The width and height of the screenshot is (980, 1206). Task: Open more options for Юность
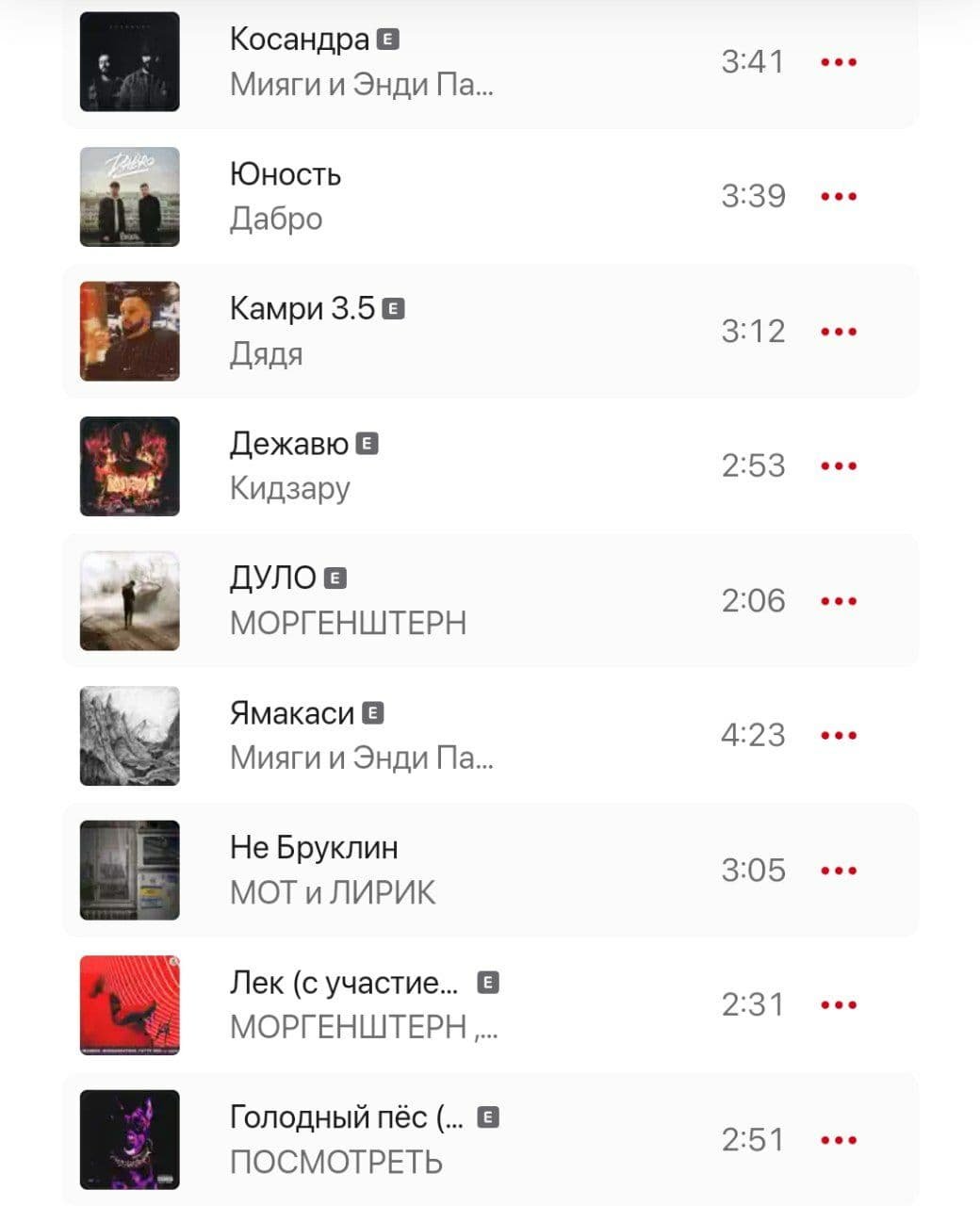(x=838, y=197)
